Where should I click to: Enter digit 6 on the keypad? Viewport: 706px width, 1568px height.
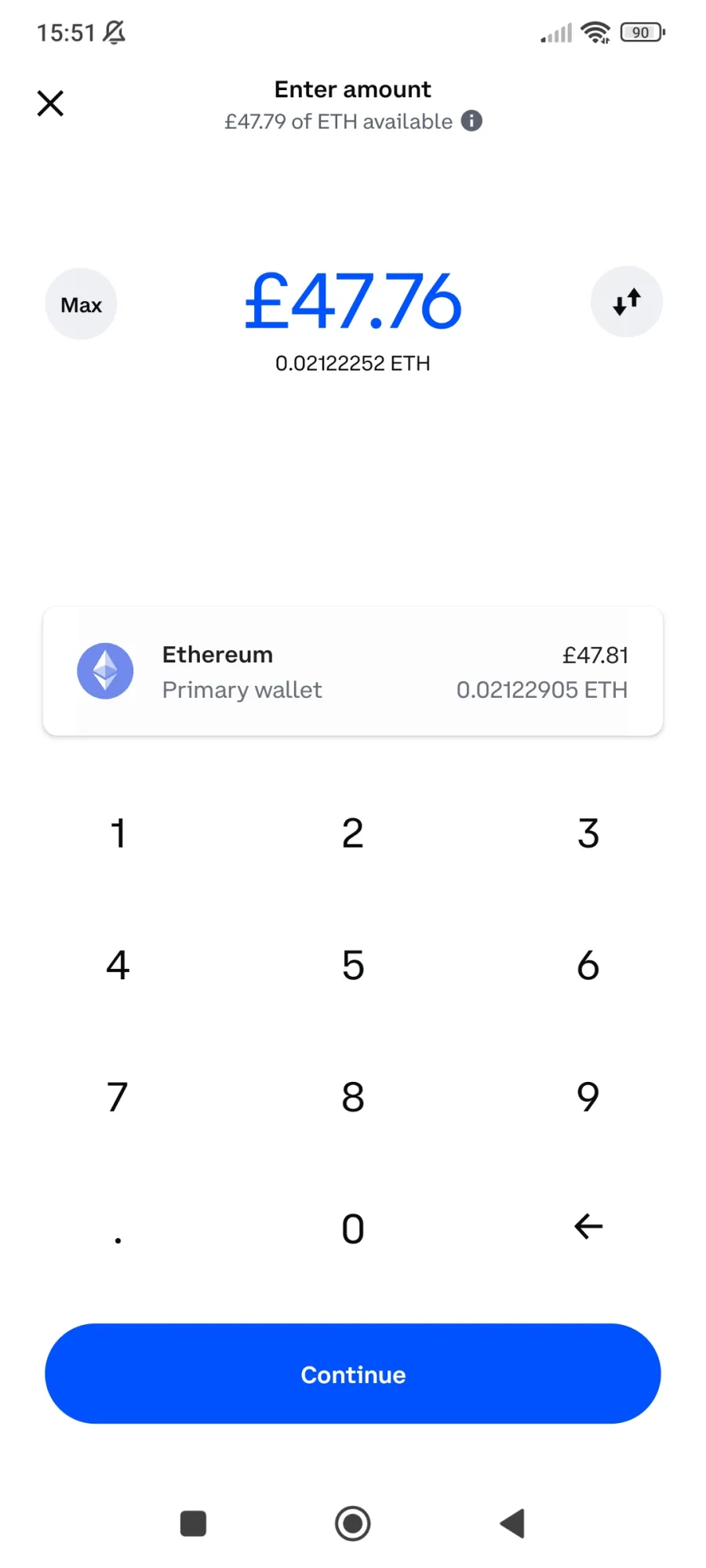(588, 965)
